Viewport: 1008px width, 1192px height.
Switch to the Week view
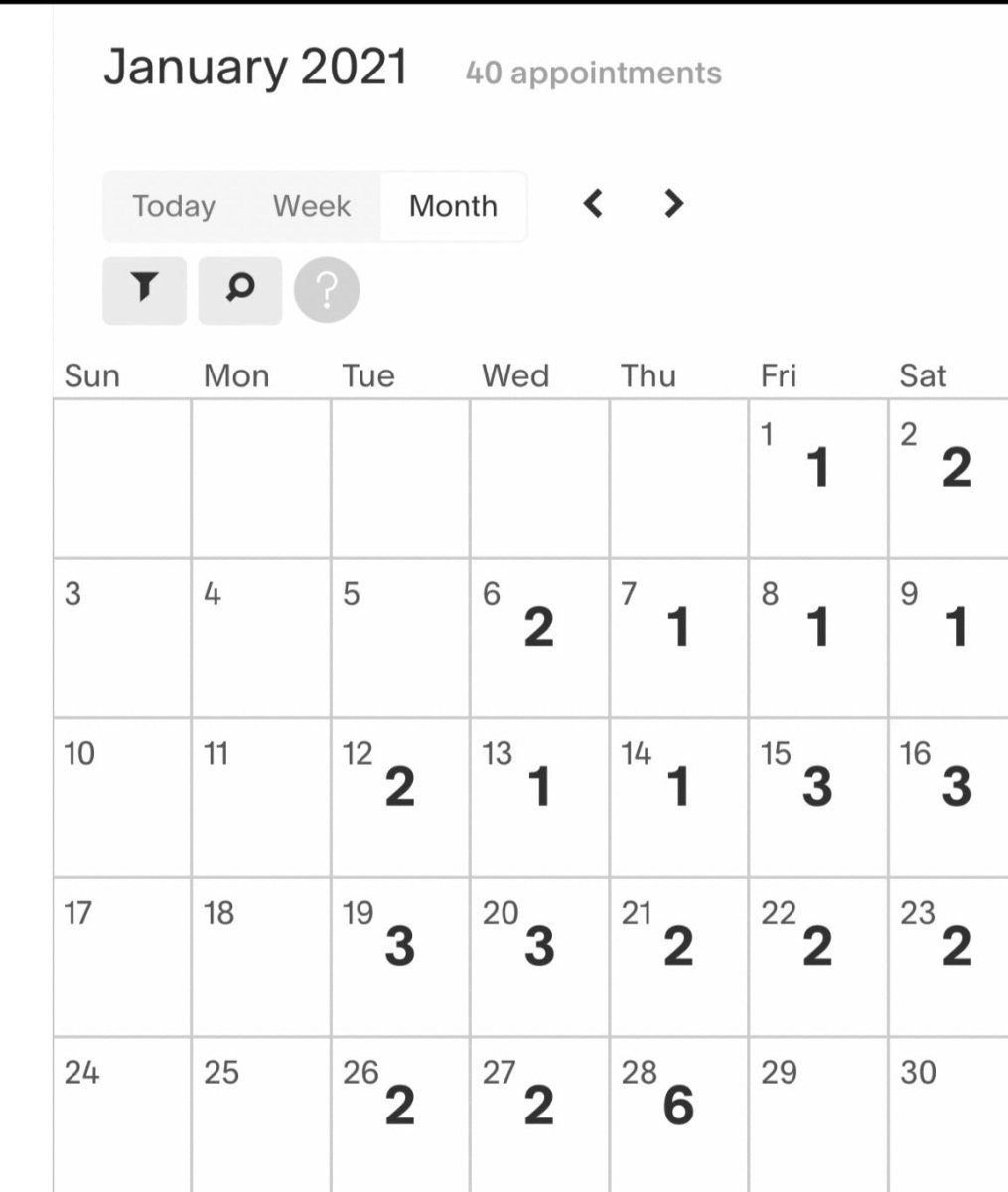[312, 206]
